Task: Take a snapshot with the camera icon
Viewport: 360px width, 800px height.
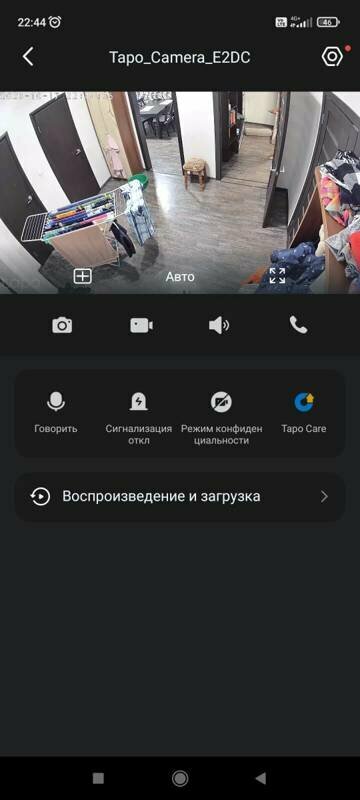Action: 62,325
